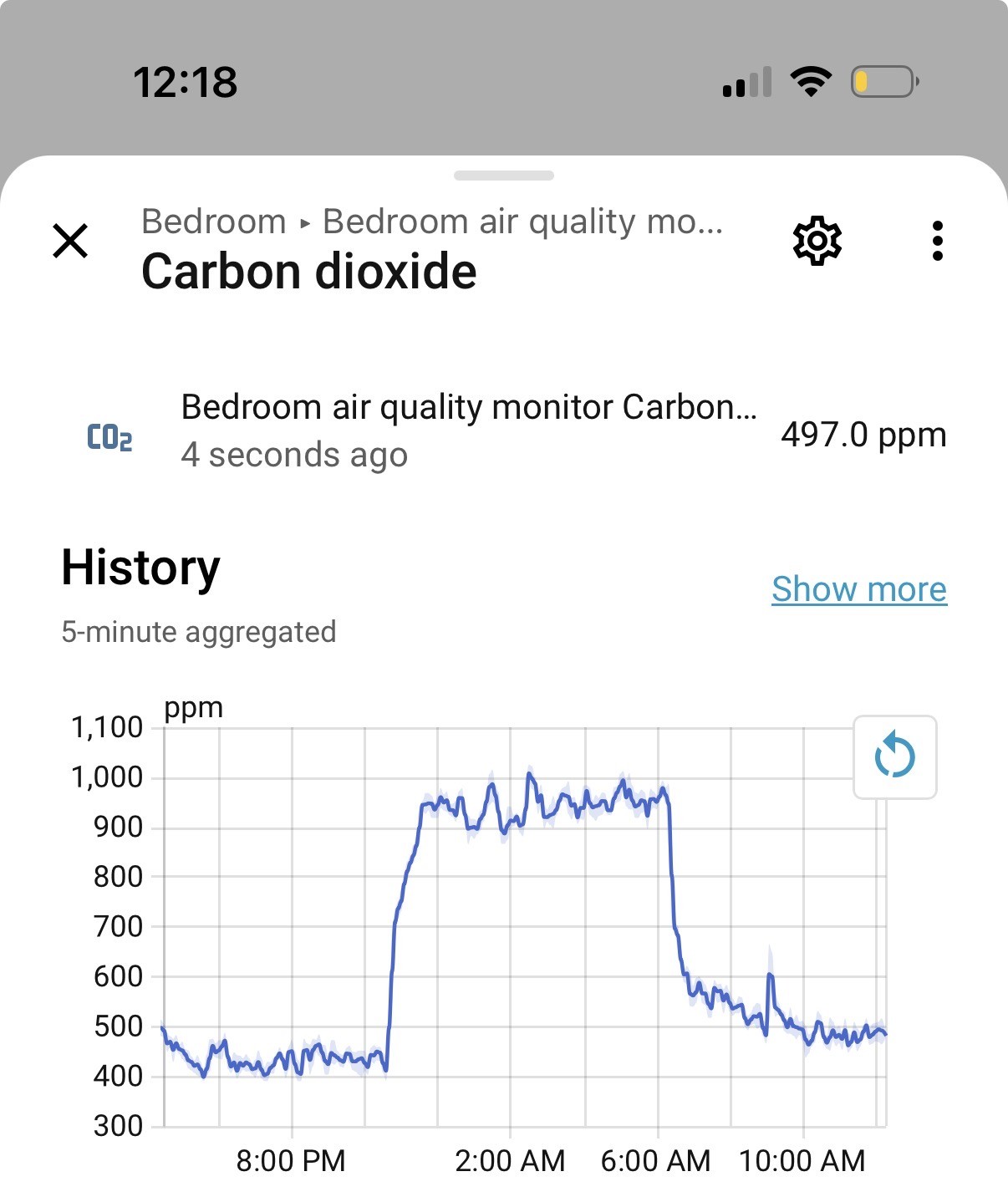The height and width of the screenshot is (1197, 1008).
Task: Reset the history chart zoom
Action: tap(894, 756)
